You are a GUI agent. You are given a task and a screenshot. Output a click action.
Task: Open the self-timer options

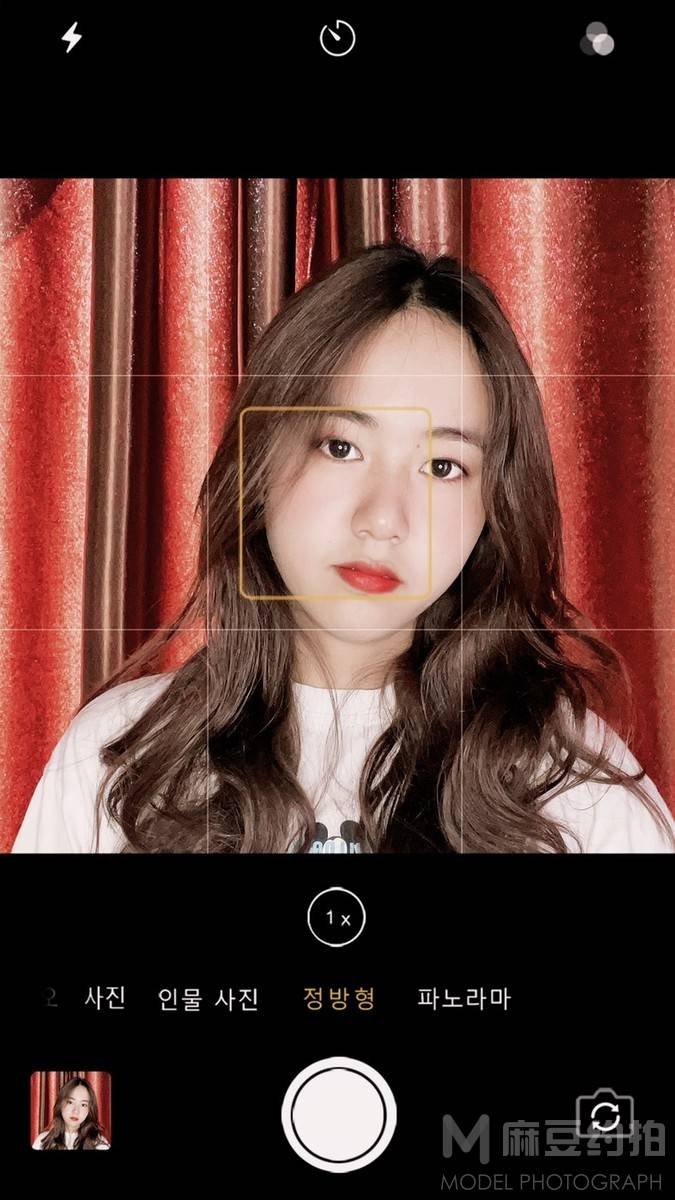tap(337, 39)
